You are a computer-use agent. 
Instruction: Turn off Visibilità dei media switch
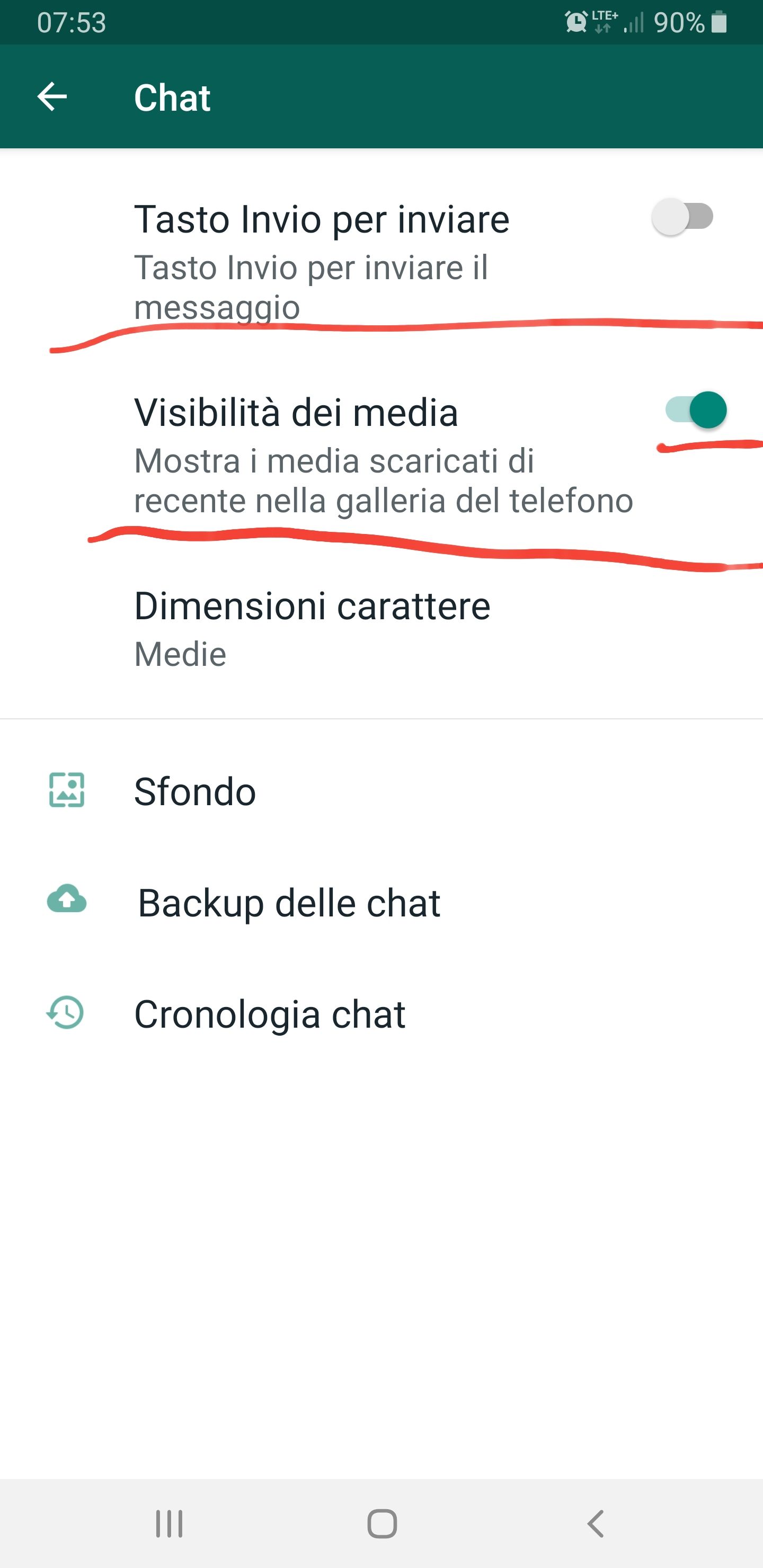click(695, 409)
